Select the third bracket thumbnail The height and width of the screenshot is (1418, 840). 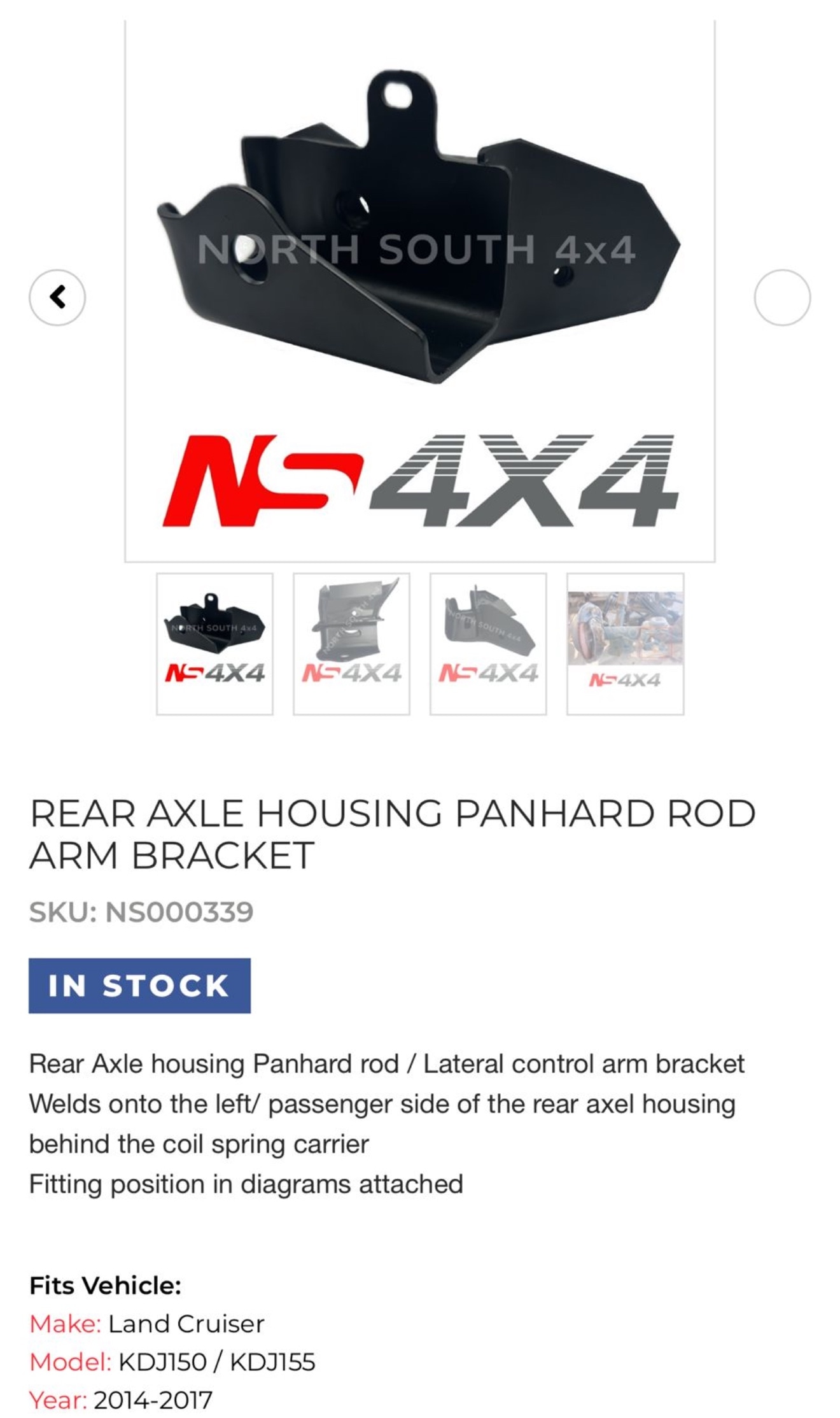pos(488,644)
